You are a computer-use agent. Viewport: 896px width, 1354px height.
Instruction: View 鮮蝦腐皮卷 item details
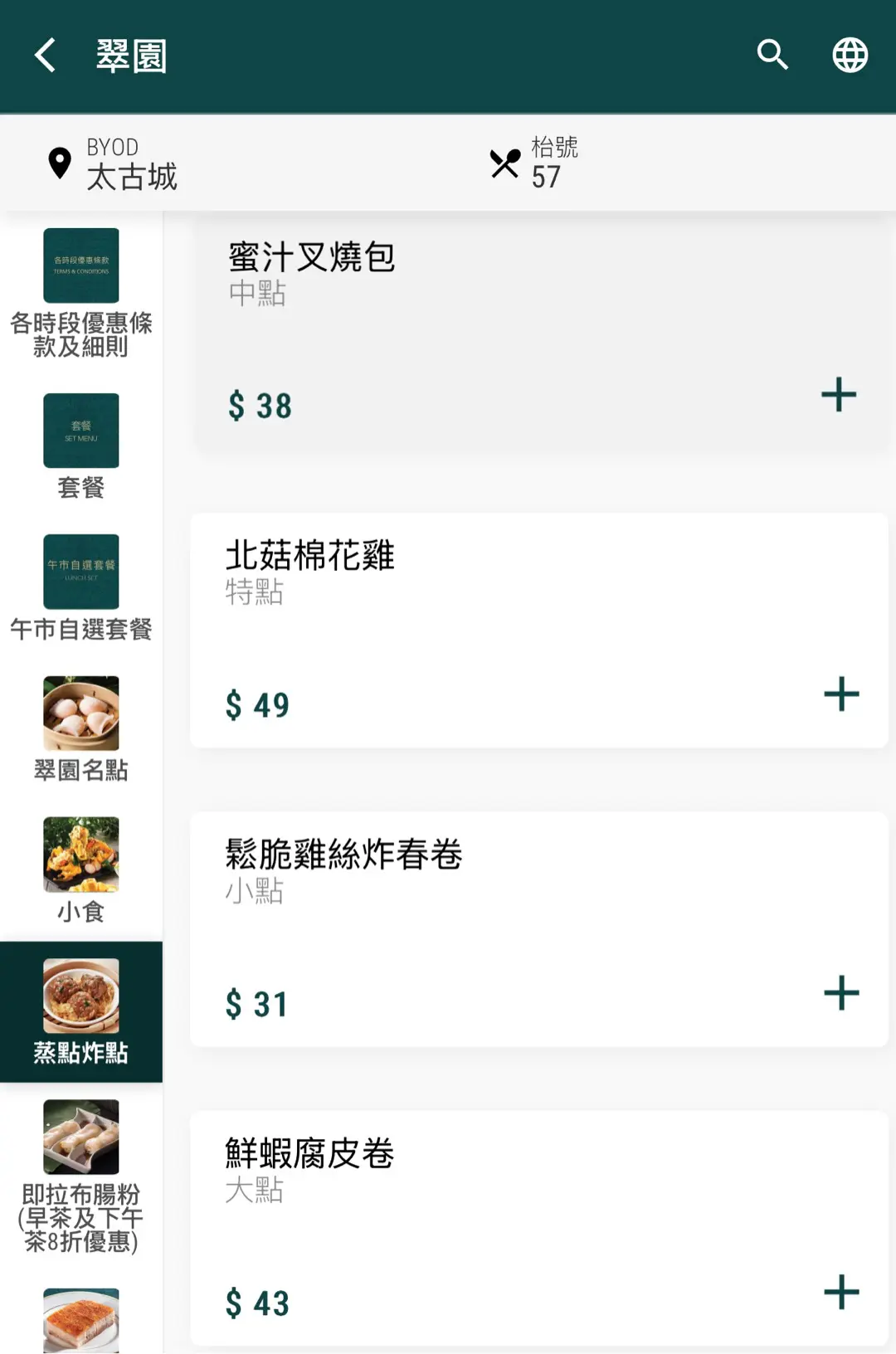[309, 1154]
